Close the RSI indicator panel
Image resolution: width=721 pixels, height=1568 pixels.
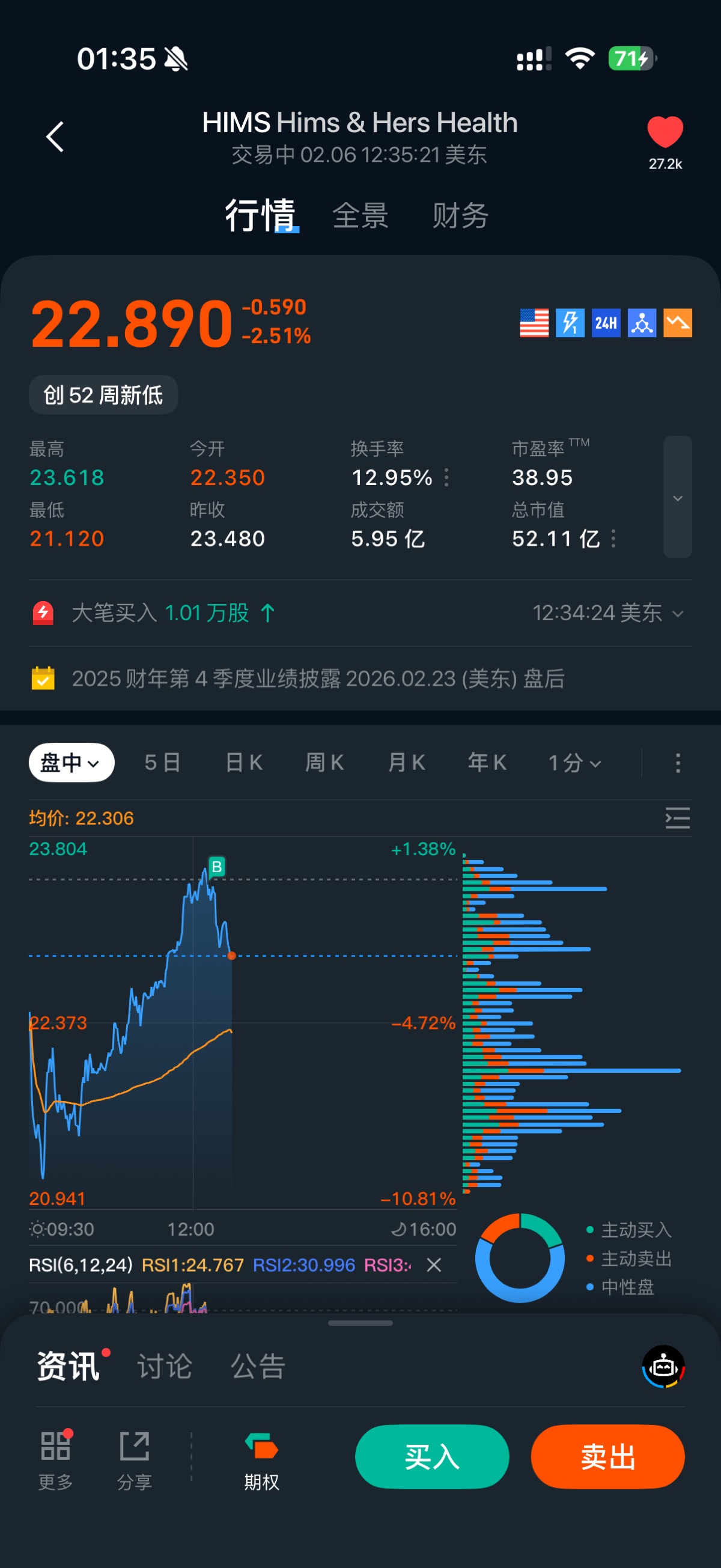coord(434,1266)
